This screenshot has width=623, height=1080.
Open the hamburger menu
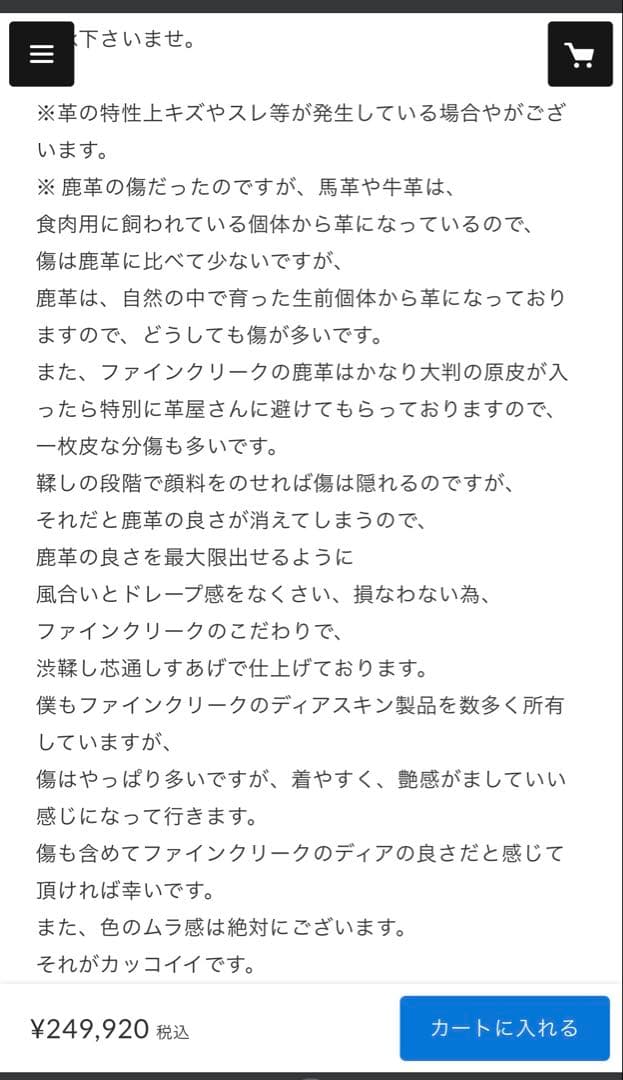(41, 54)
